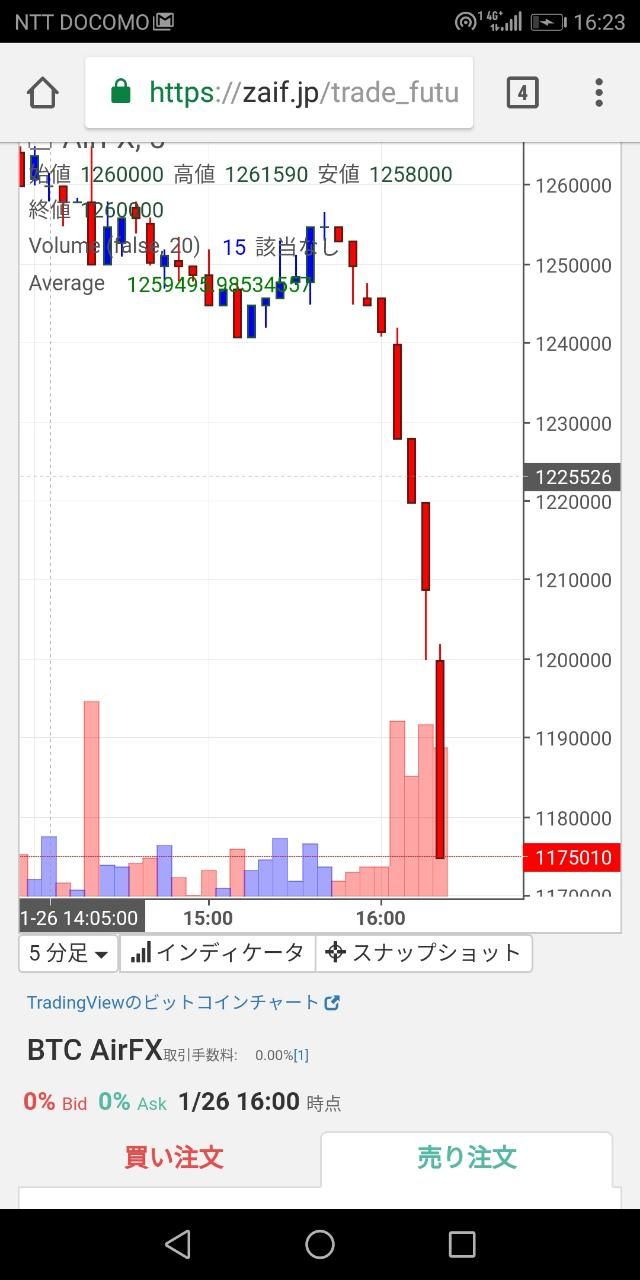The image size is (640, 1280).
Task: Open the recent apps overview
Action: point(462,1244)
